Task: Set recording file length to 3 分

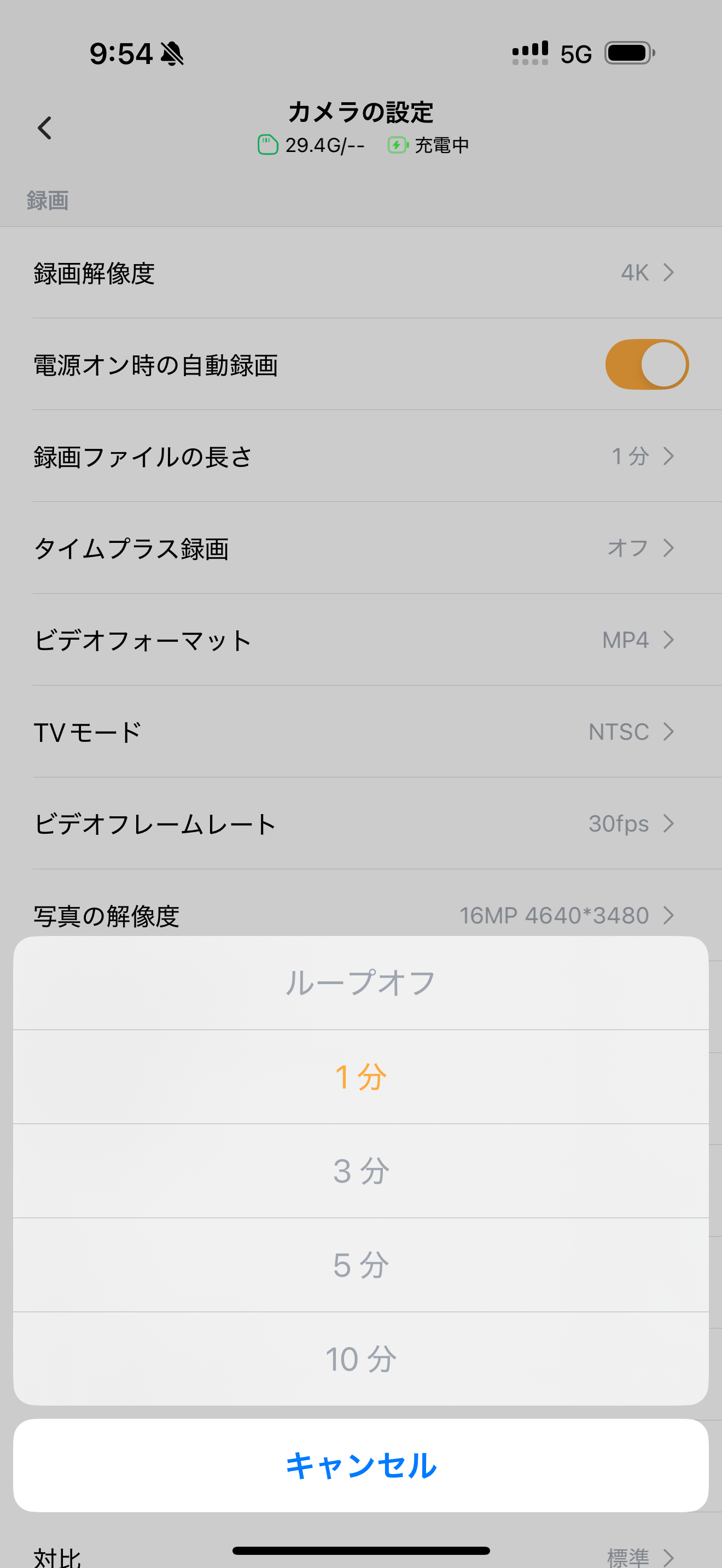Action: click(360, 1171)
